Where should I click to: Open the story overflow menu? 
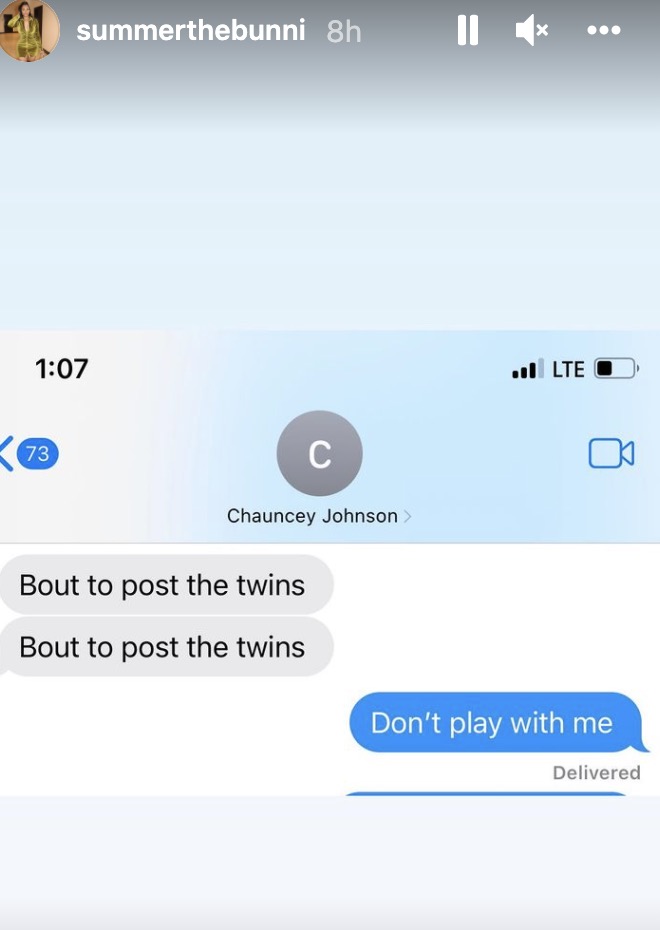point(604,31)
